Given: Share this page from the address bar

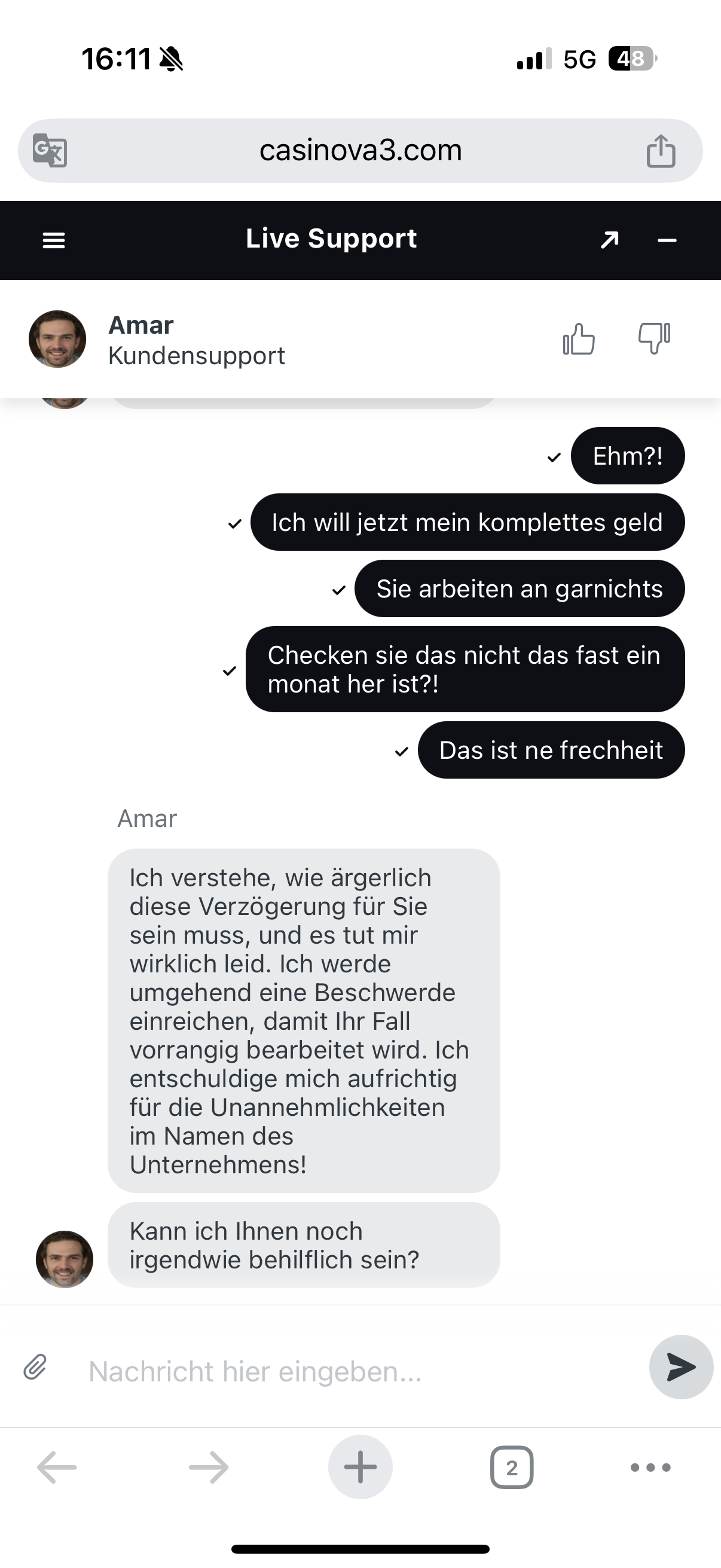Looking at the screenshot, I should [661, 150].
